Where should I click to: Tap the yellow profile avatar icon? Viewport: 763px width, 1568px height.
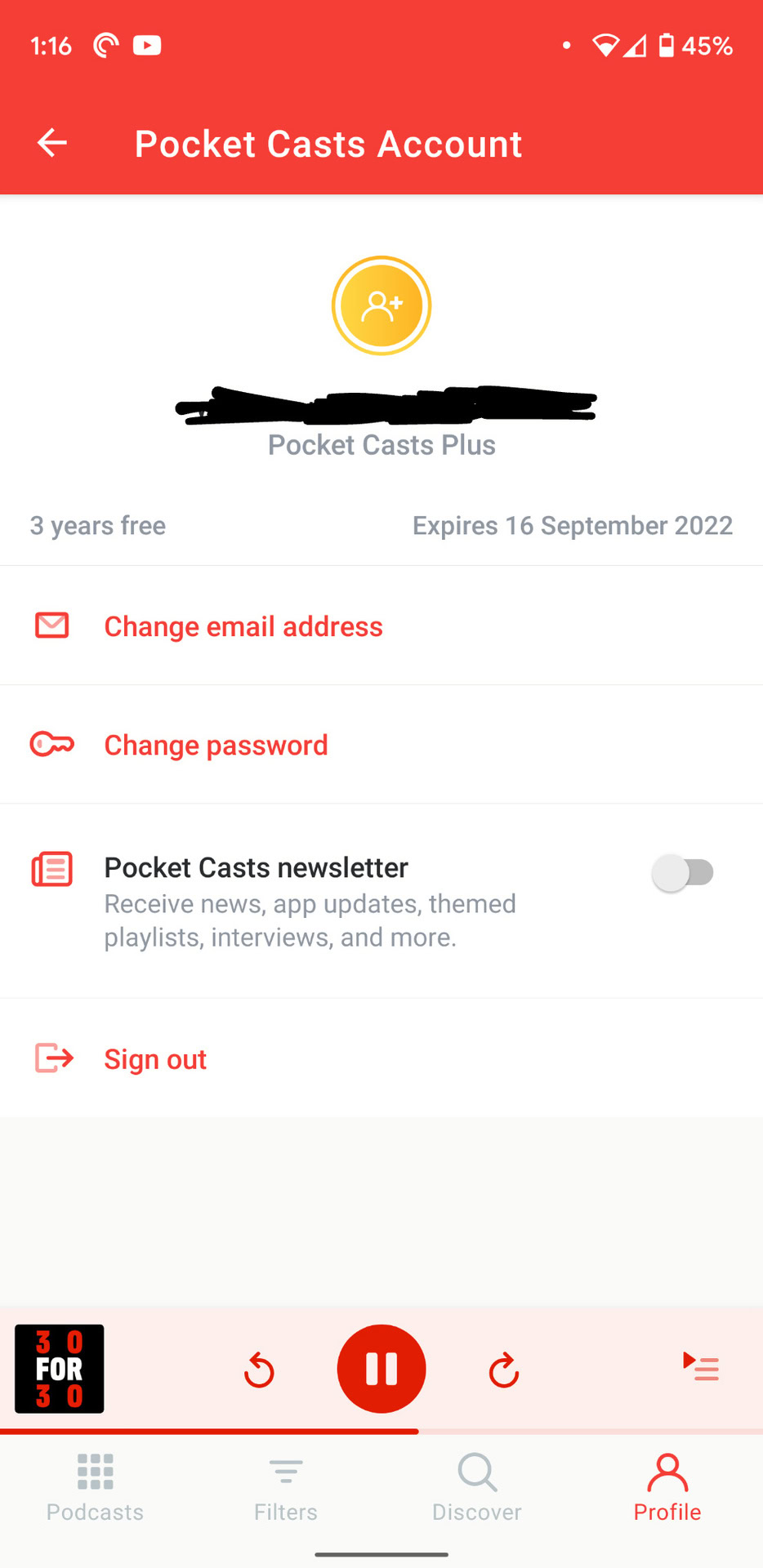click(x=381, y=305)
